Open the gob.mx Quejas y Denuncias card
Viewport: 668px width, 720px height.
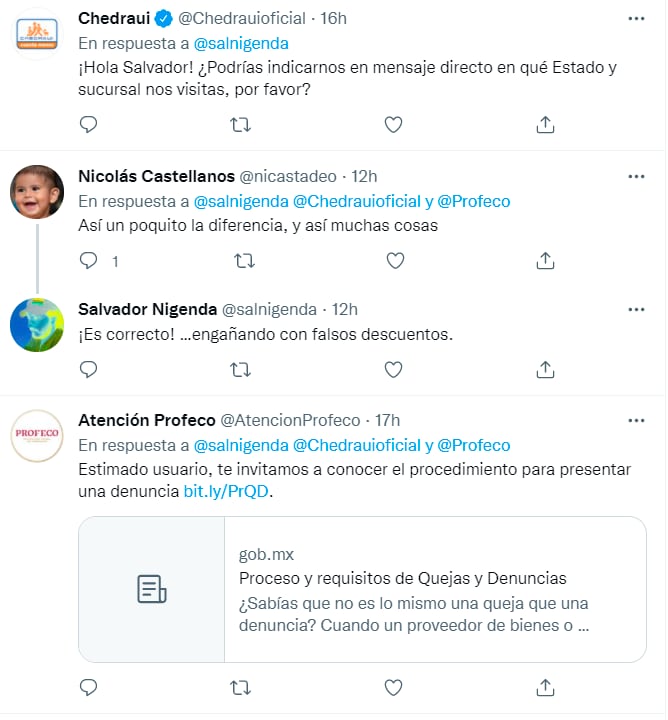coord(362,589)
